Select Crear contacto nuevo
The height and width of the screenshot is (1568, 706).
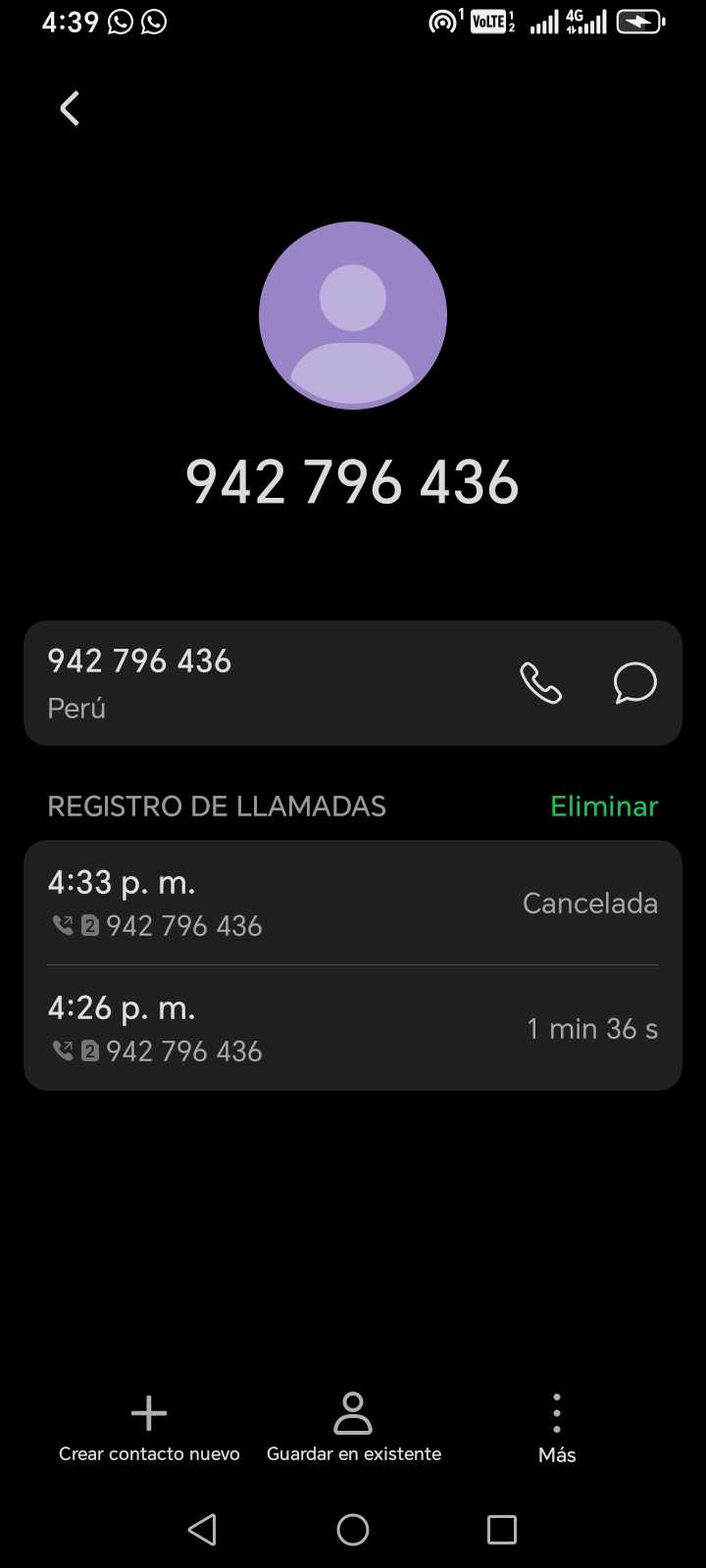coord(149,1427)
